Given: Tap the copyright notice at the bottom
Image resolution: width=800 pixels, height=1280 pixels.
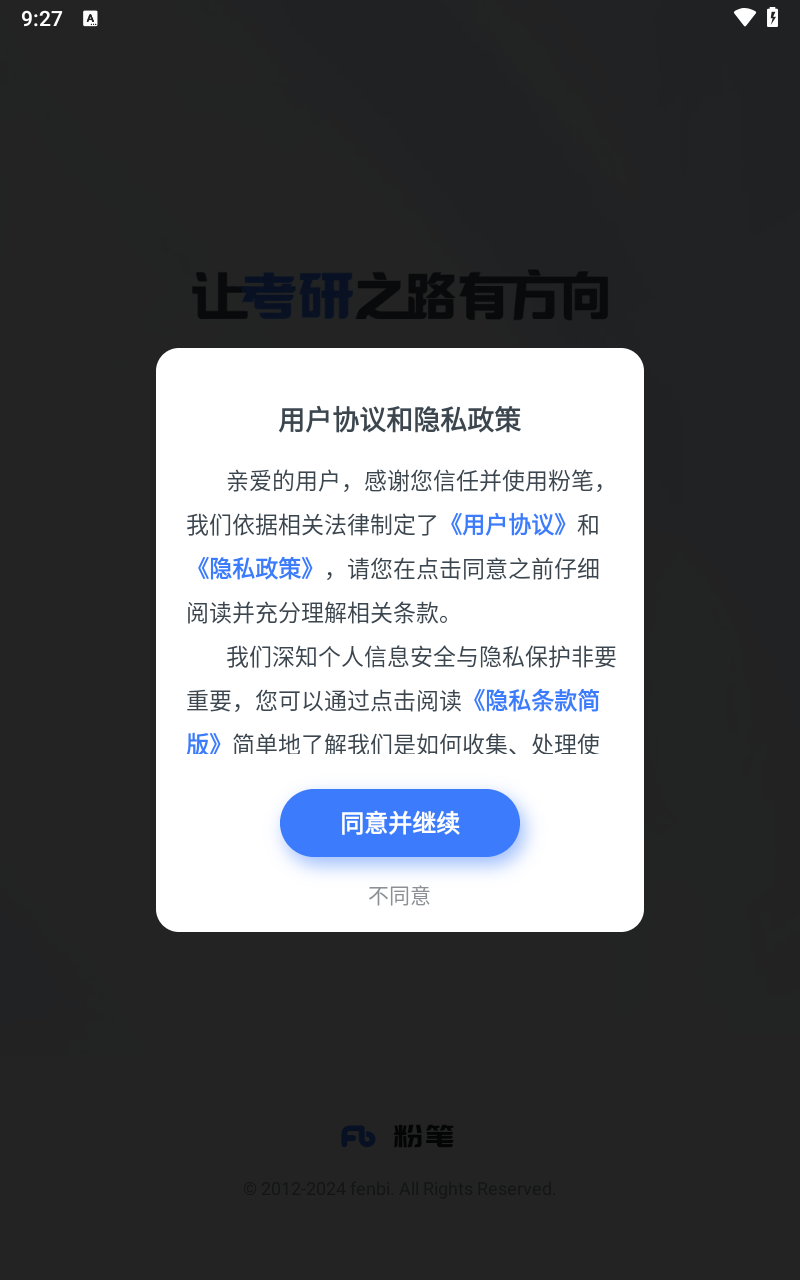Looking at the screenshot, I should click(x=400, y=1189).
